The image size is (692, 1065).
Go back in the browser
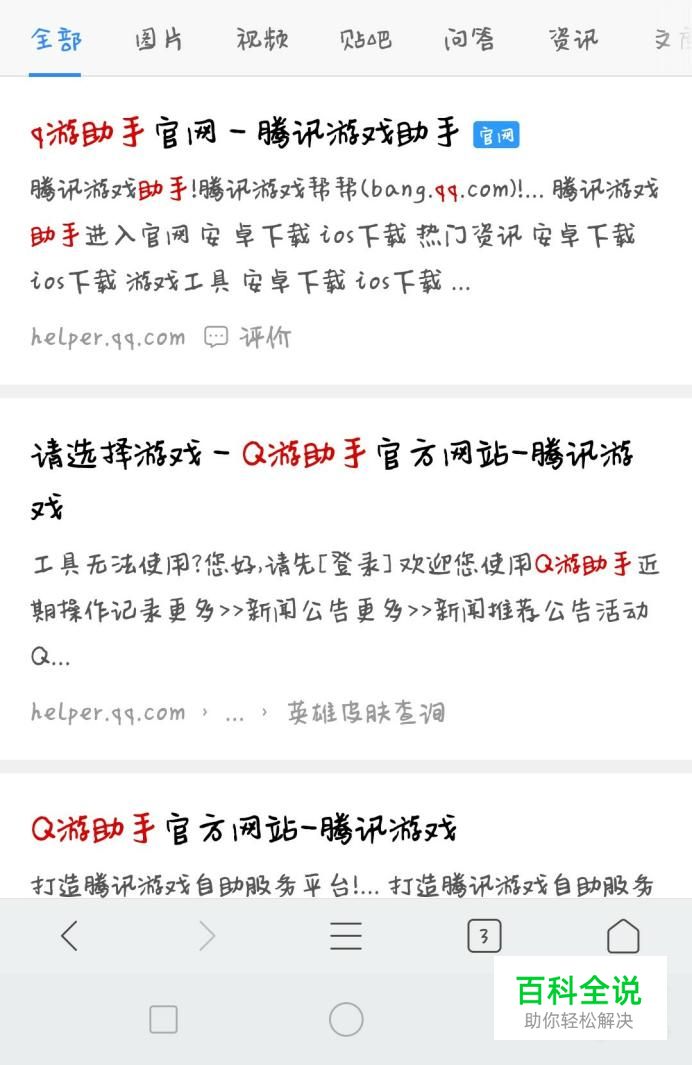click(68, 936)
